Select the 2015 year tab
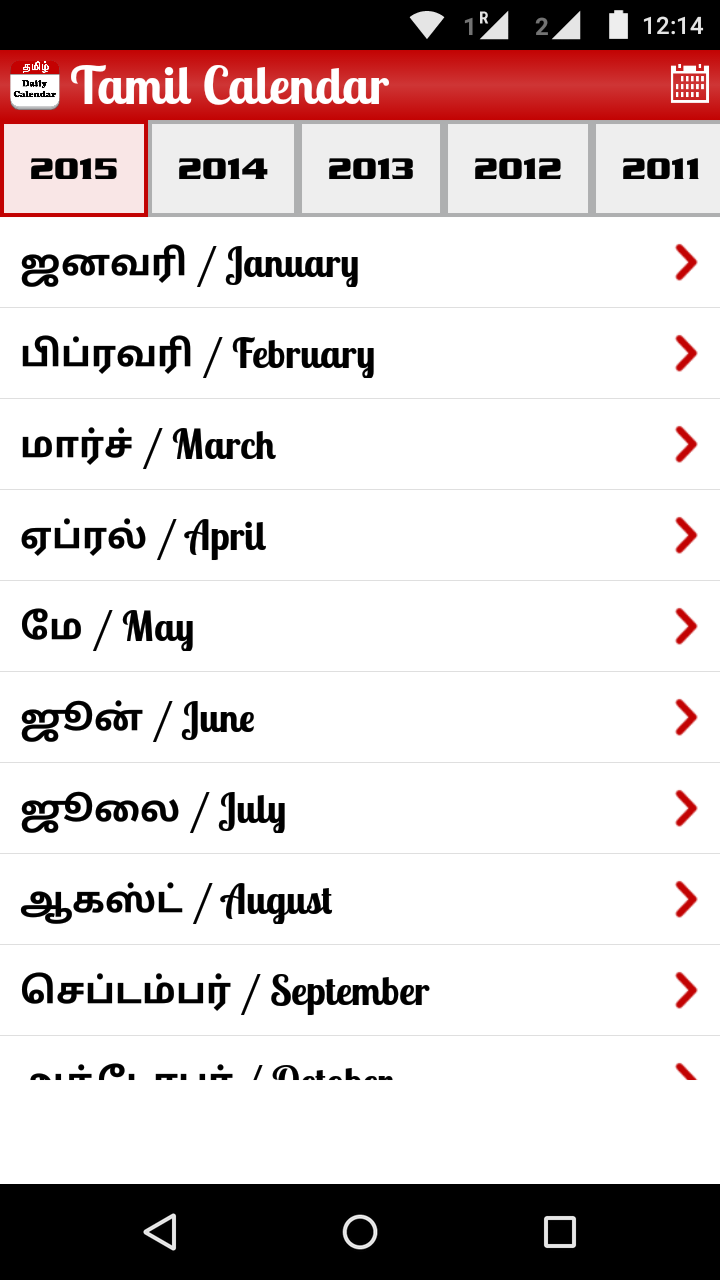720x1280 pixels. tap(74, 169)
